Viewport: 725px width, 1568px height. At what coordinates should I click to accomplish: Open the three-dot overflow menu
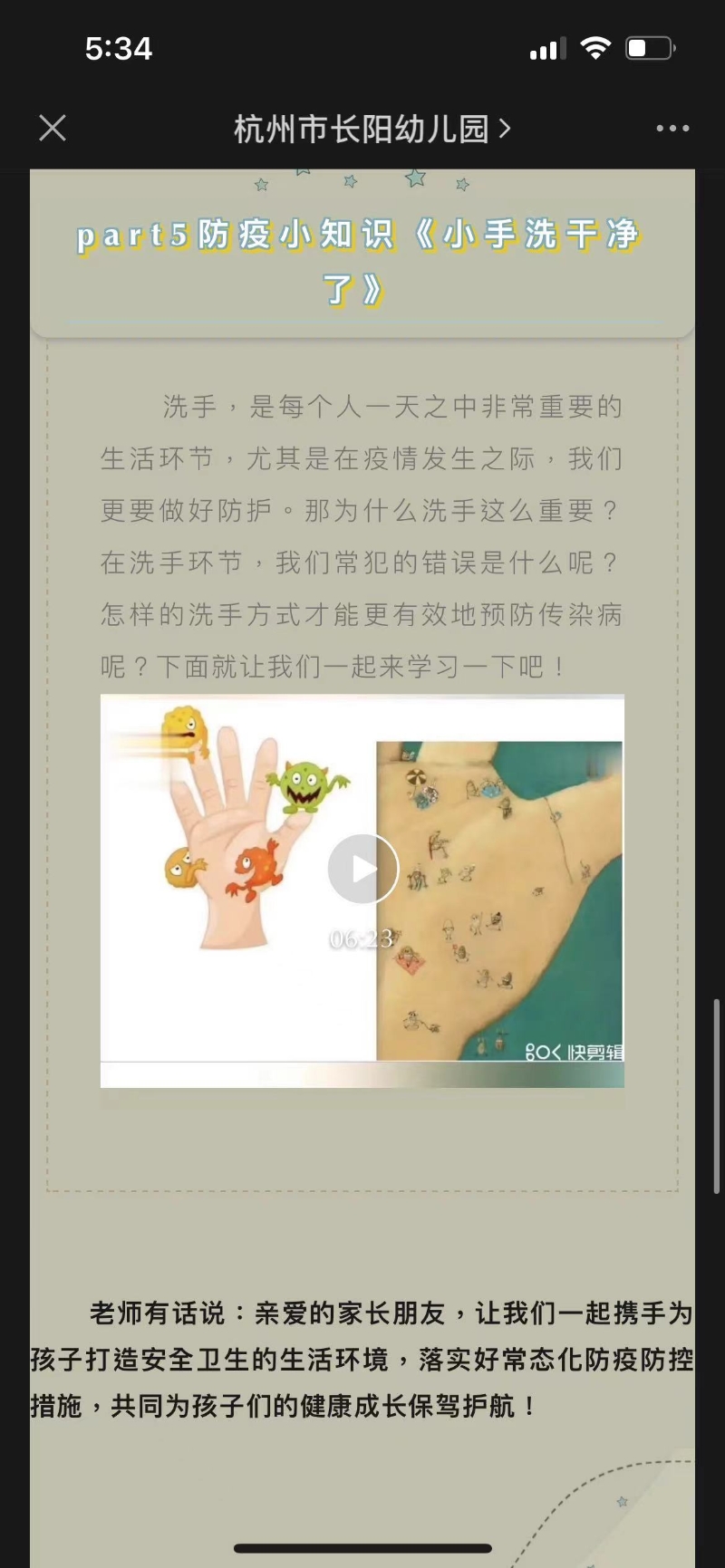(x=672, y=129)
